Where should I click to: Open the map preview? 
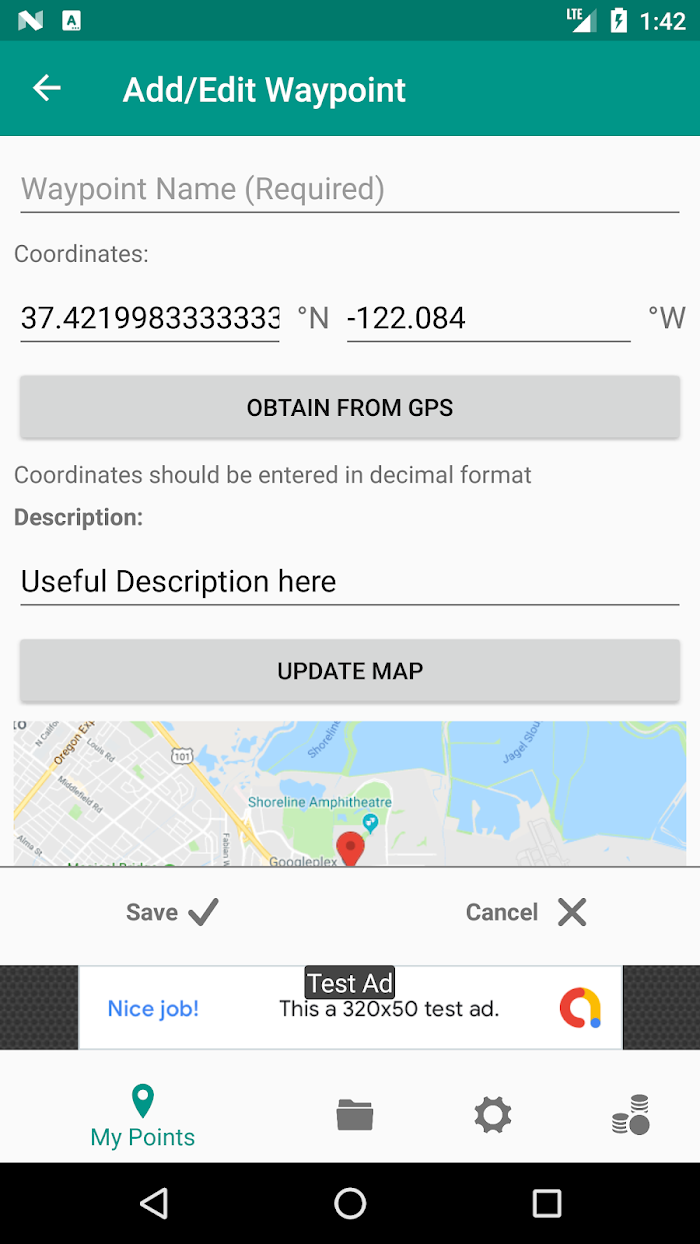point(350,793)
